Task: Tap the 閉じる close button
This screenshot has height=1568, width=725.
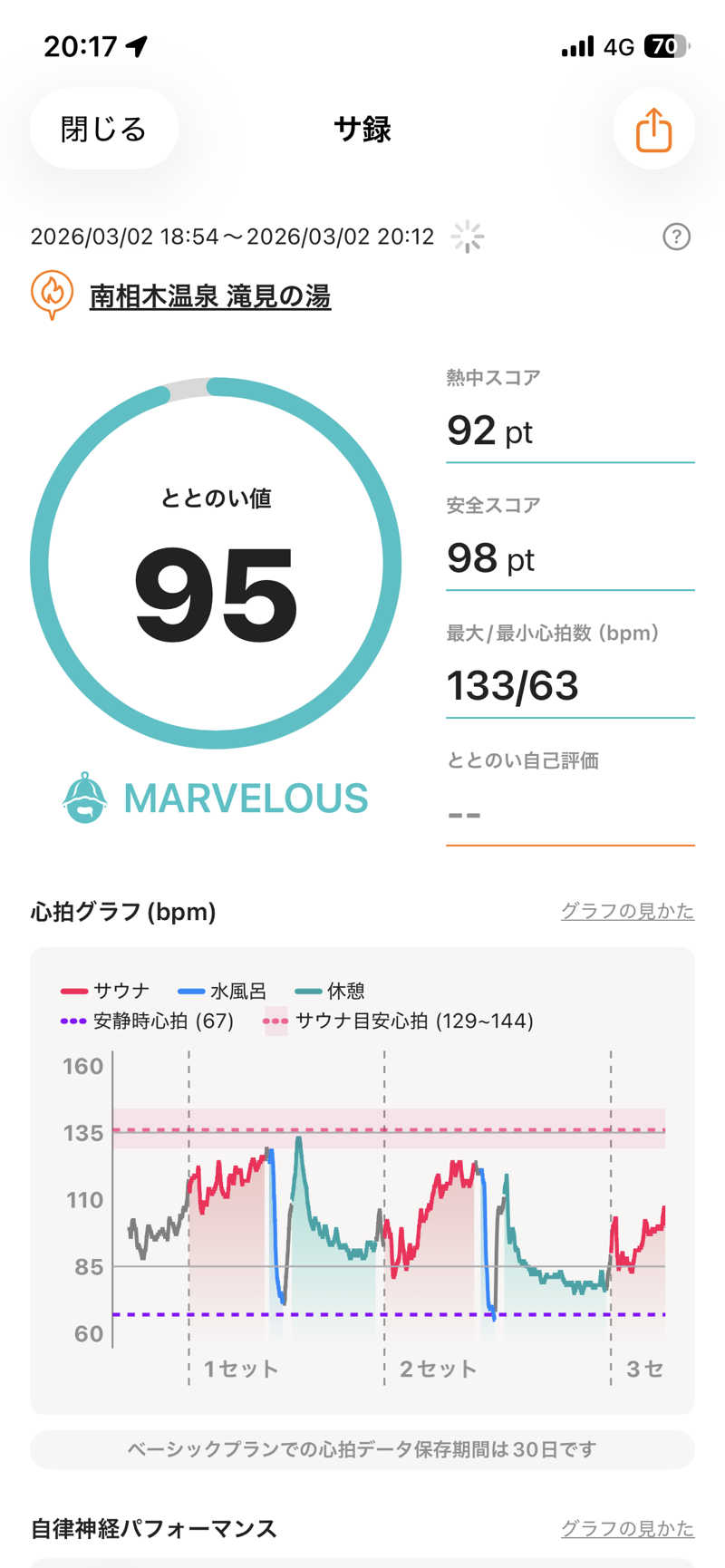Action: [103, 130]
